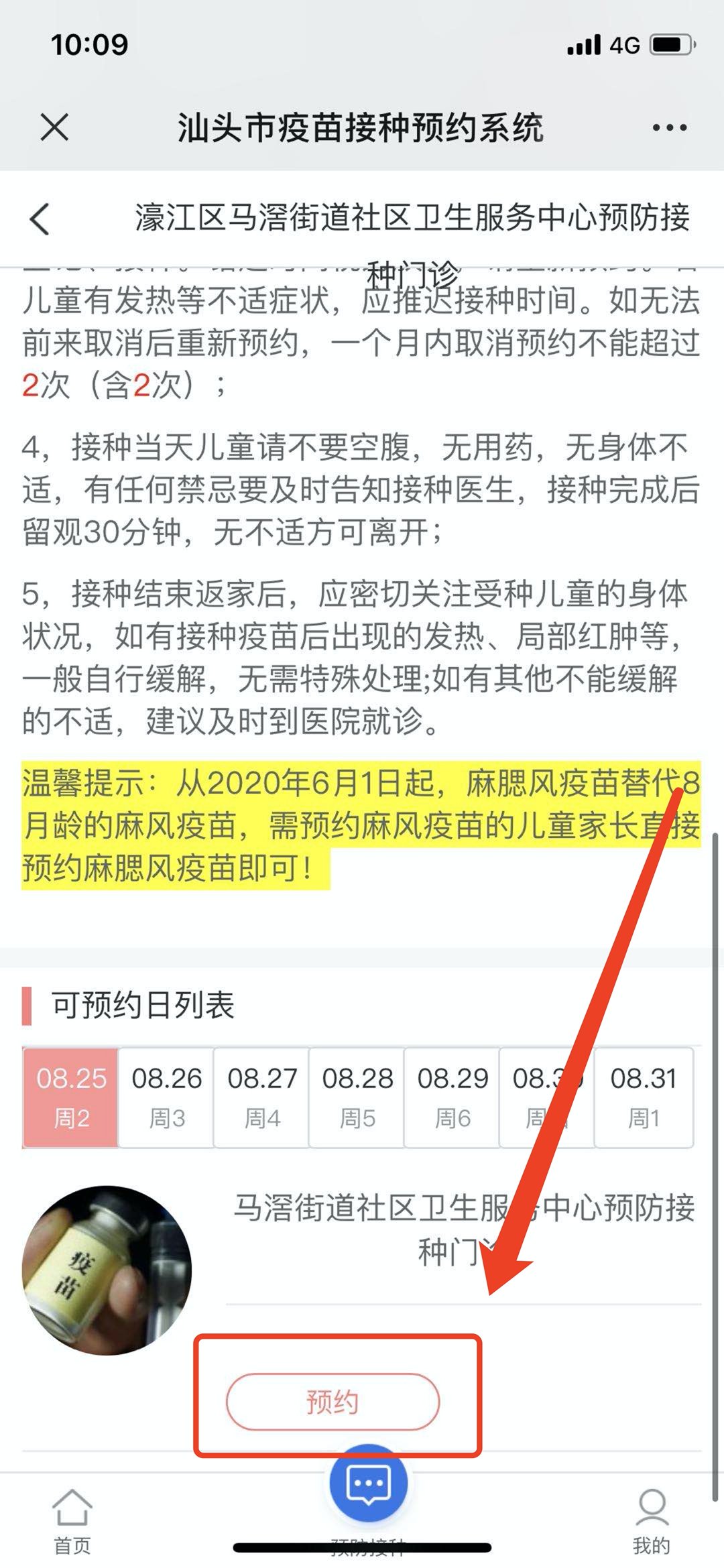This screenshot has width=724, height=1568.
Task: Go back from the clinic page
Action: click(x=40, y=219)
